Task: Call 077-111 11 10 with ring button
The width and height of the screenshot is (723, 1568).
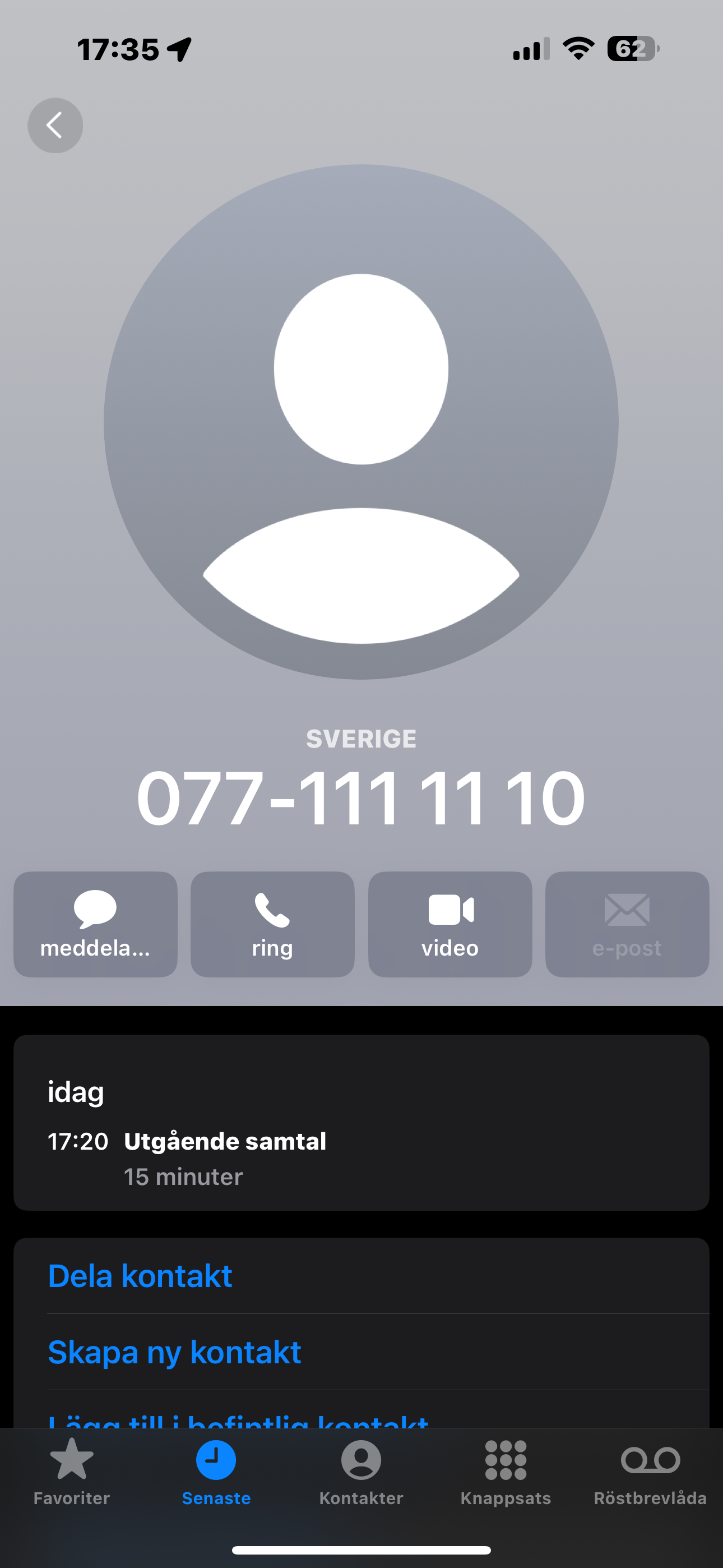Action: 272,924
